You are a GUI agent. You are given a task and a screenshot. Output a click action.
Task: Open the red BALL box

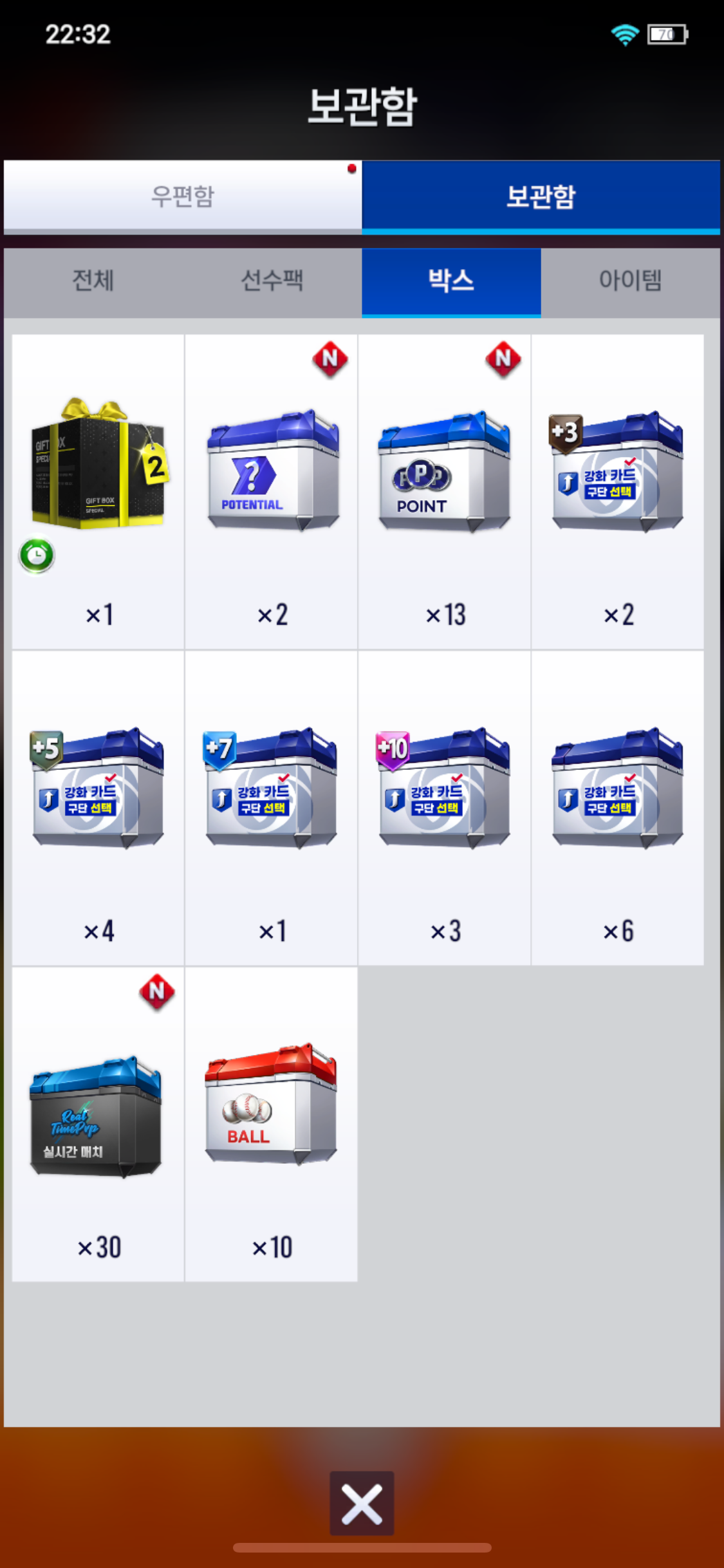(x=272, y=1125)
